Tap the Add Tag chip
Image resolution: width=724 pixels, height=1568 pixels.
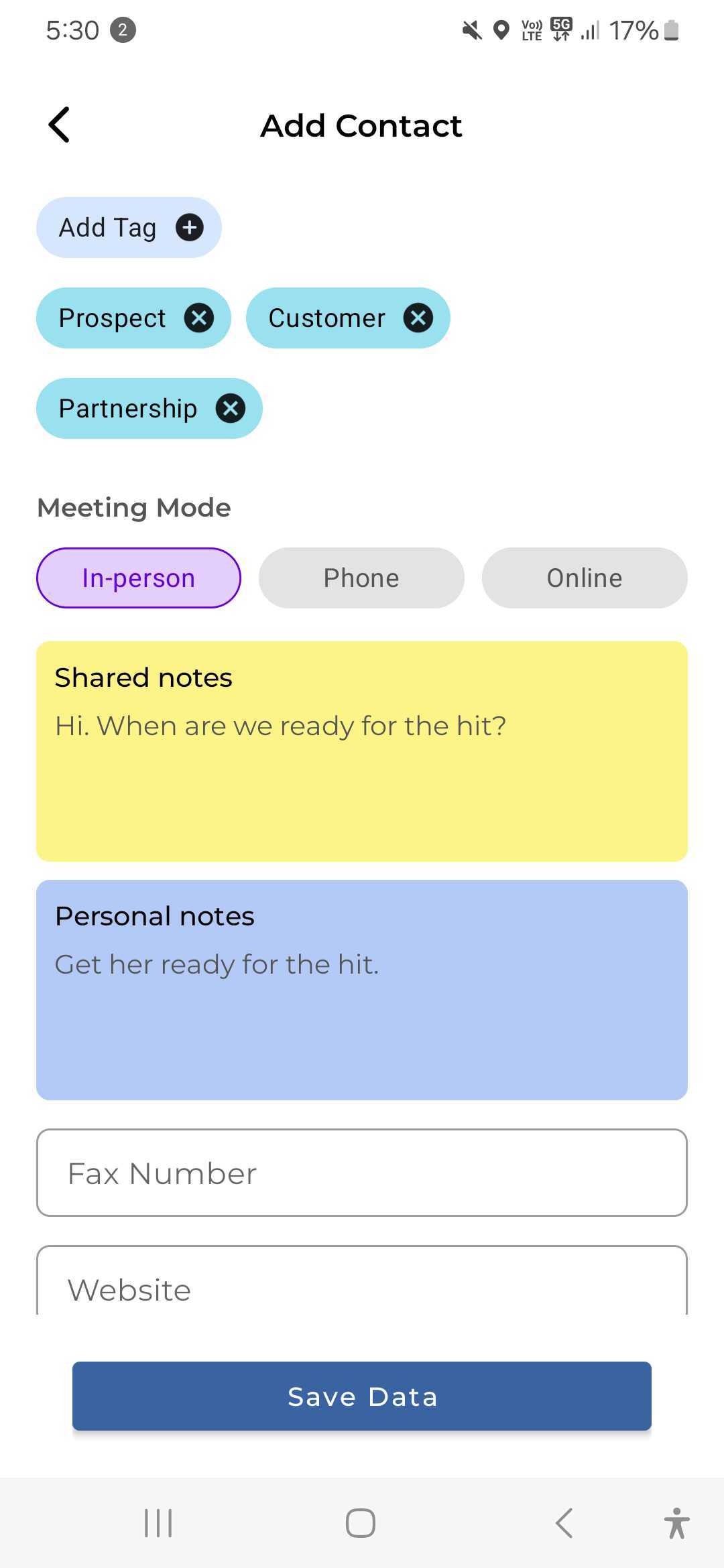coord(129,228)
